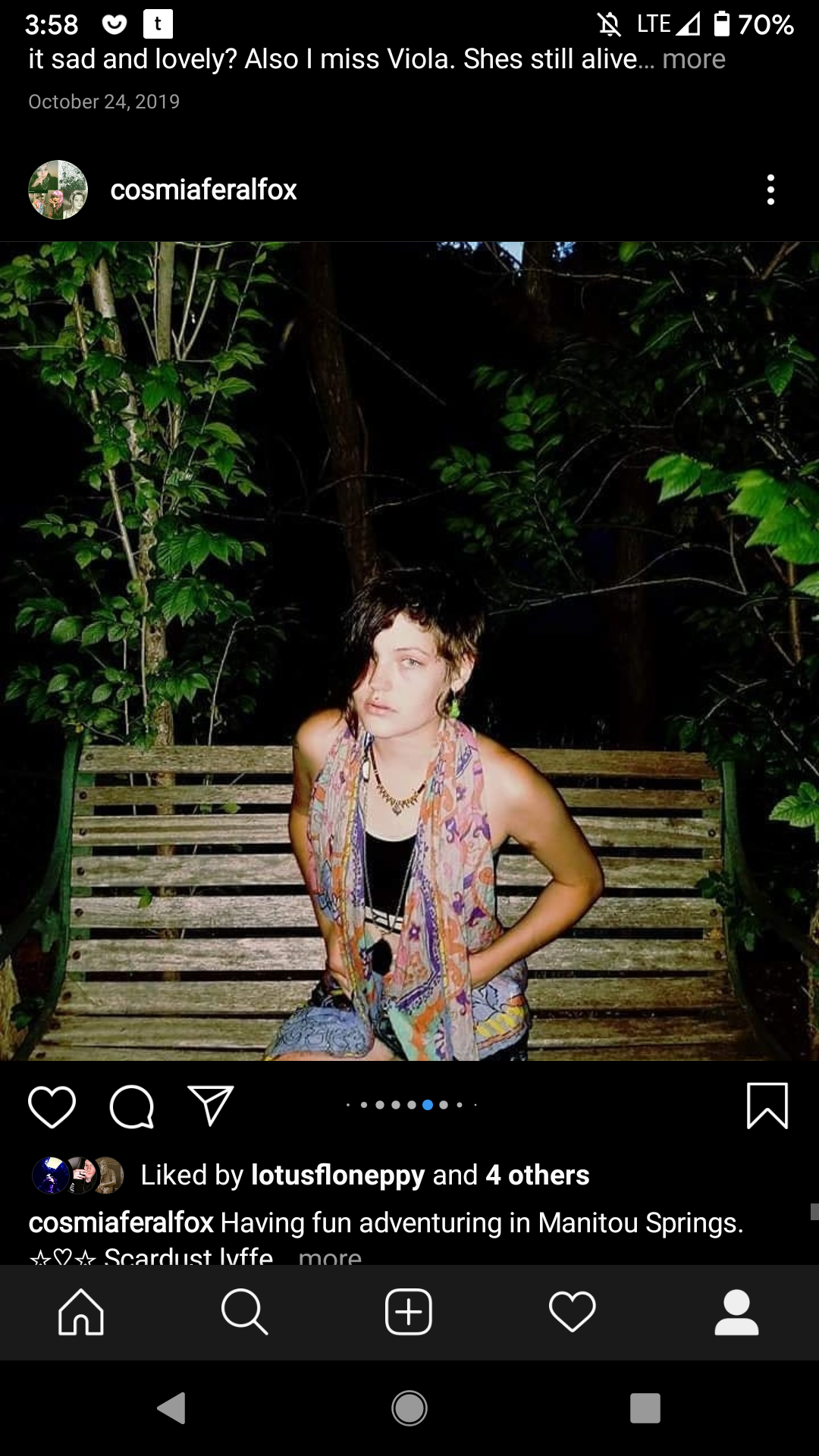Switch to the Profile tab
819x1456 pixels.
tap(736, 1312)
